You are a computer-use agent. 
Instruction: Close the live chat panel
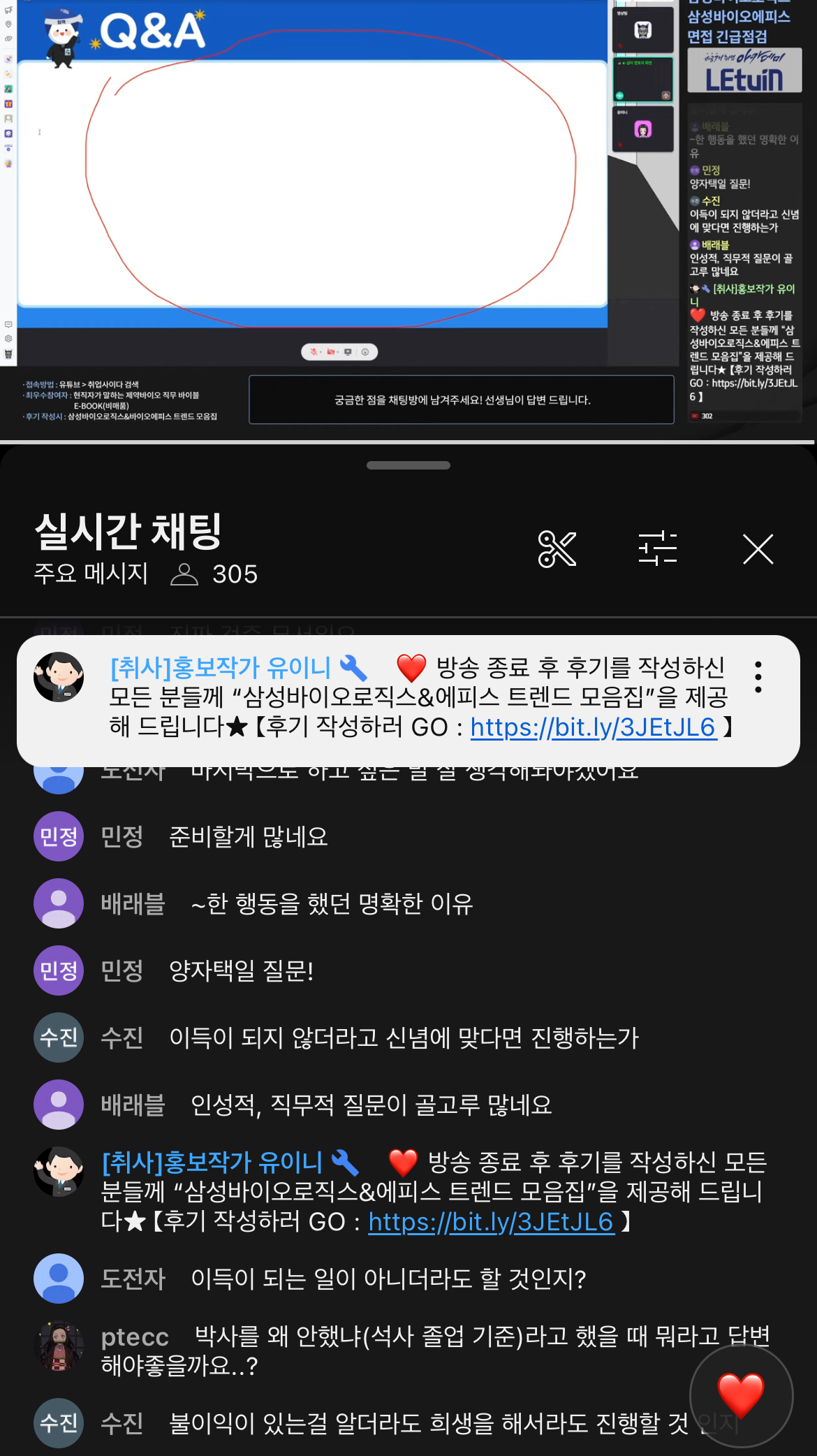click(758, 549)
